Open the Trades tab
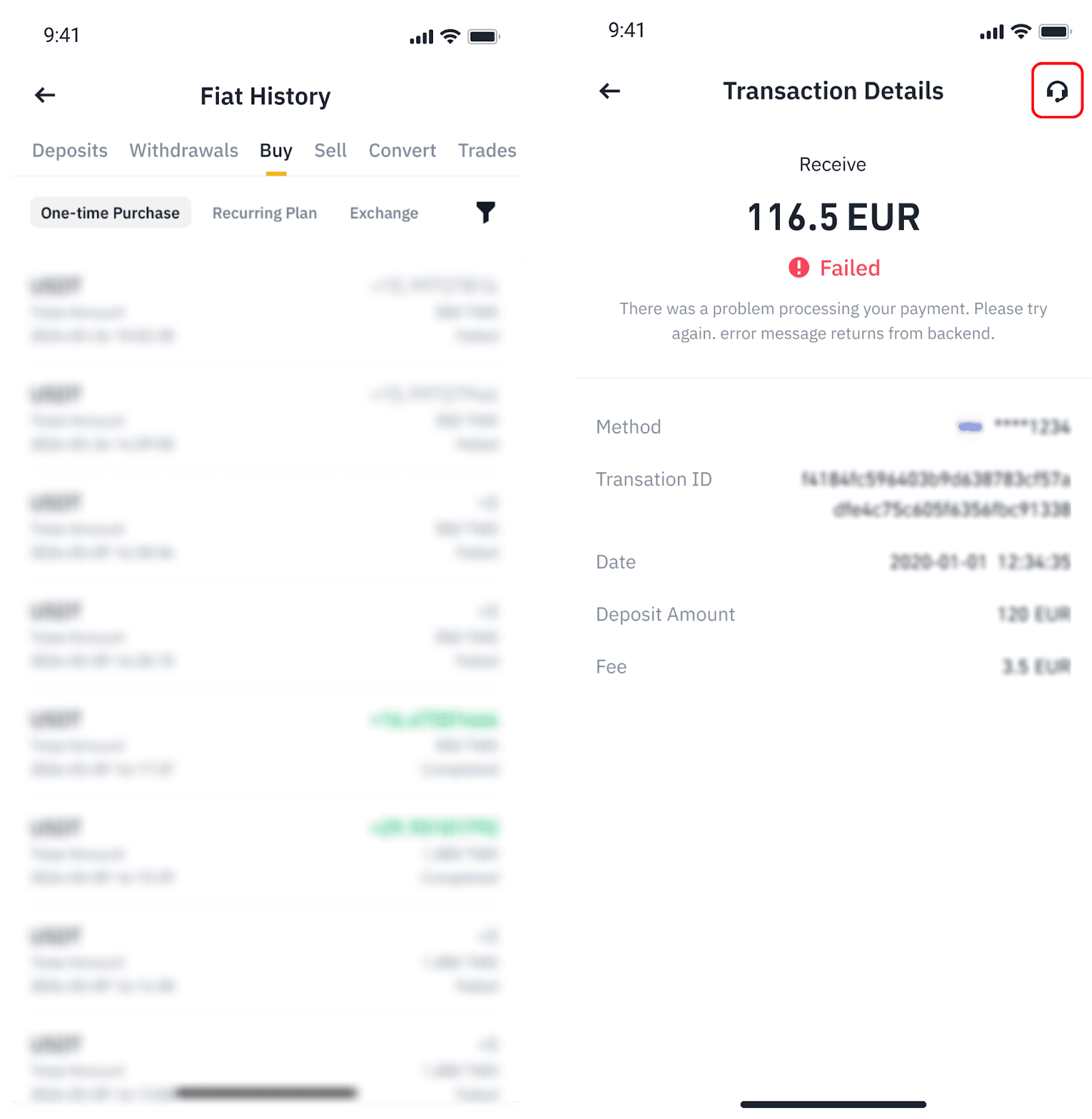The height and width of the screenshot is (1119, 1092). pos(487,150)
